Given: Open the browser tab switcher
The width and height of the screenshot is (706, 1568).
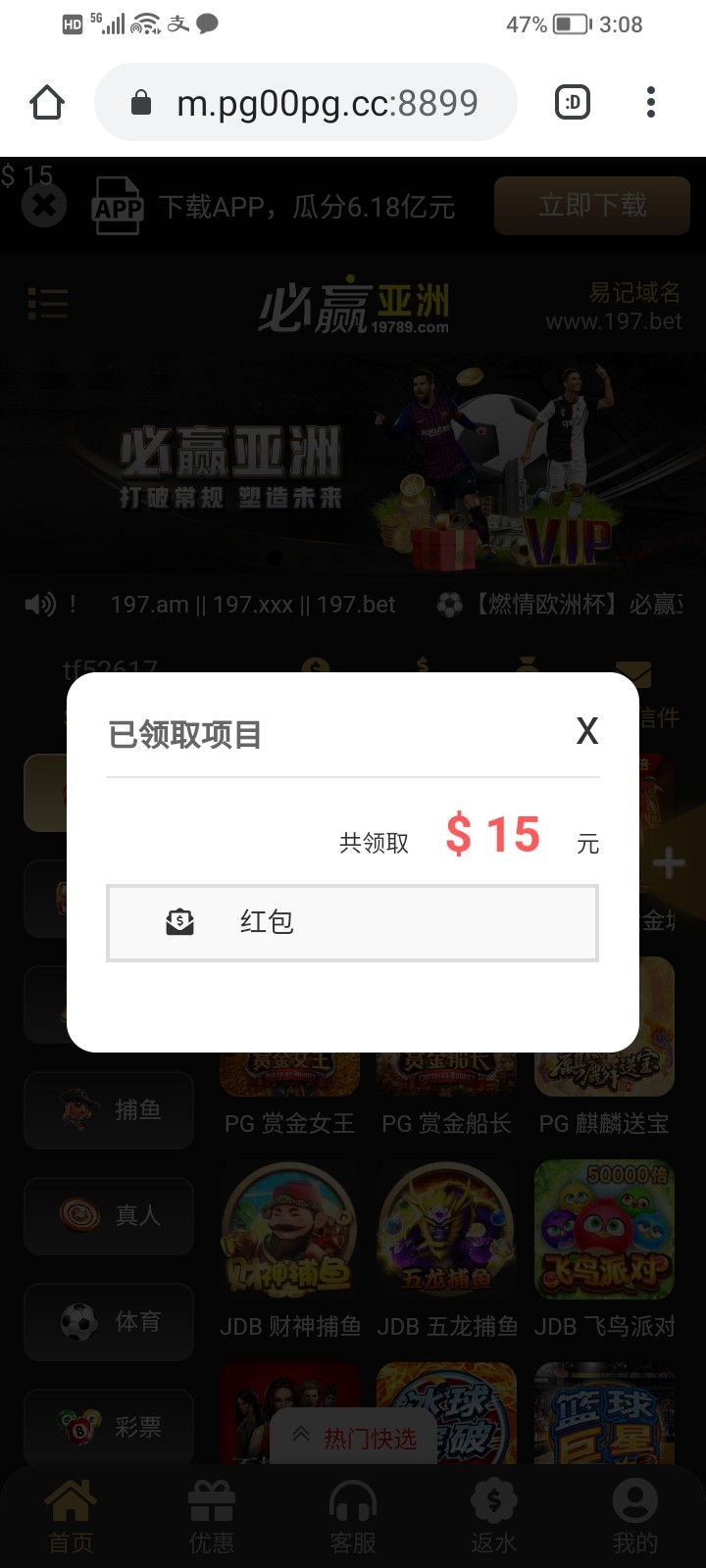Looking at the screenshot, I should (x=573, y=102).
